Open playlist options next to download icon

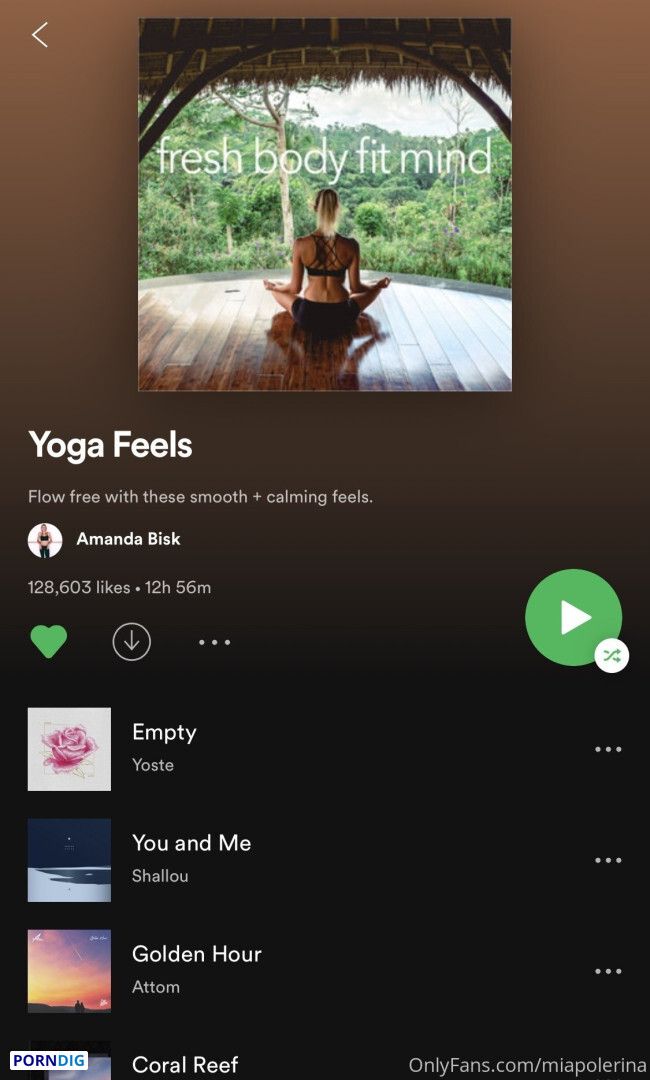tap(214, 643)
